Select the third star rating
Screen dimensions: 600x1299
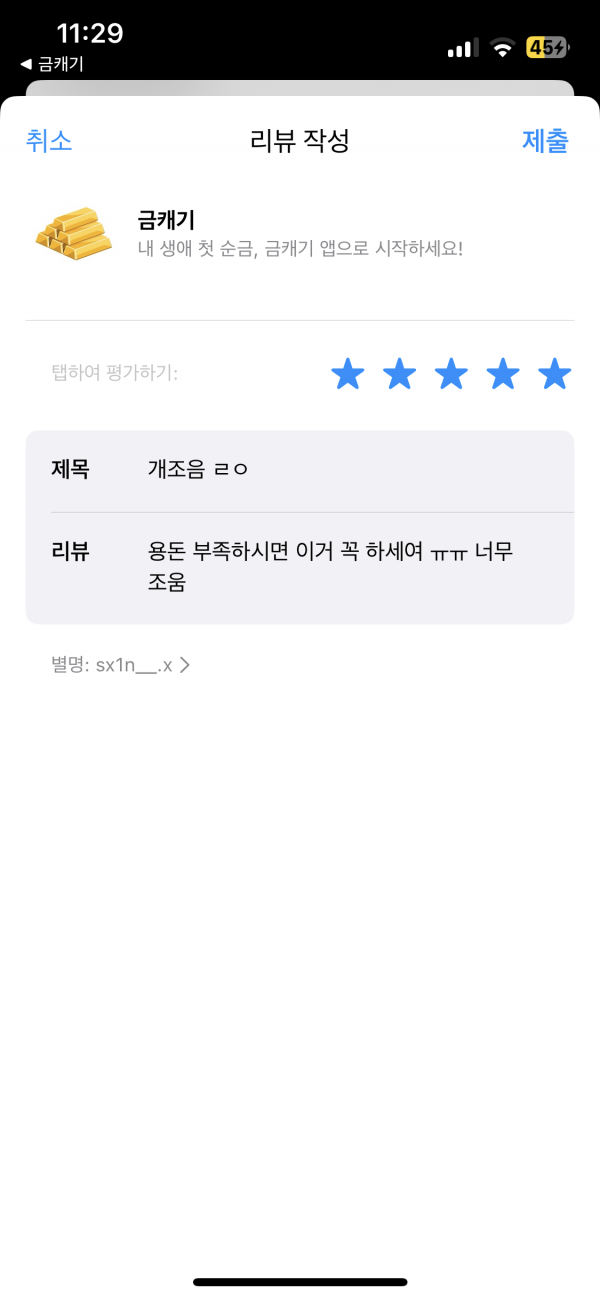tap(451, 375)
